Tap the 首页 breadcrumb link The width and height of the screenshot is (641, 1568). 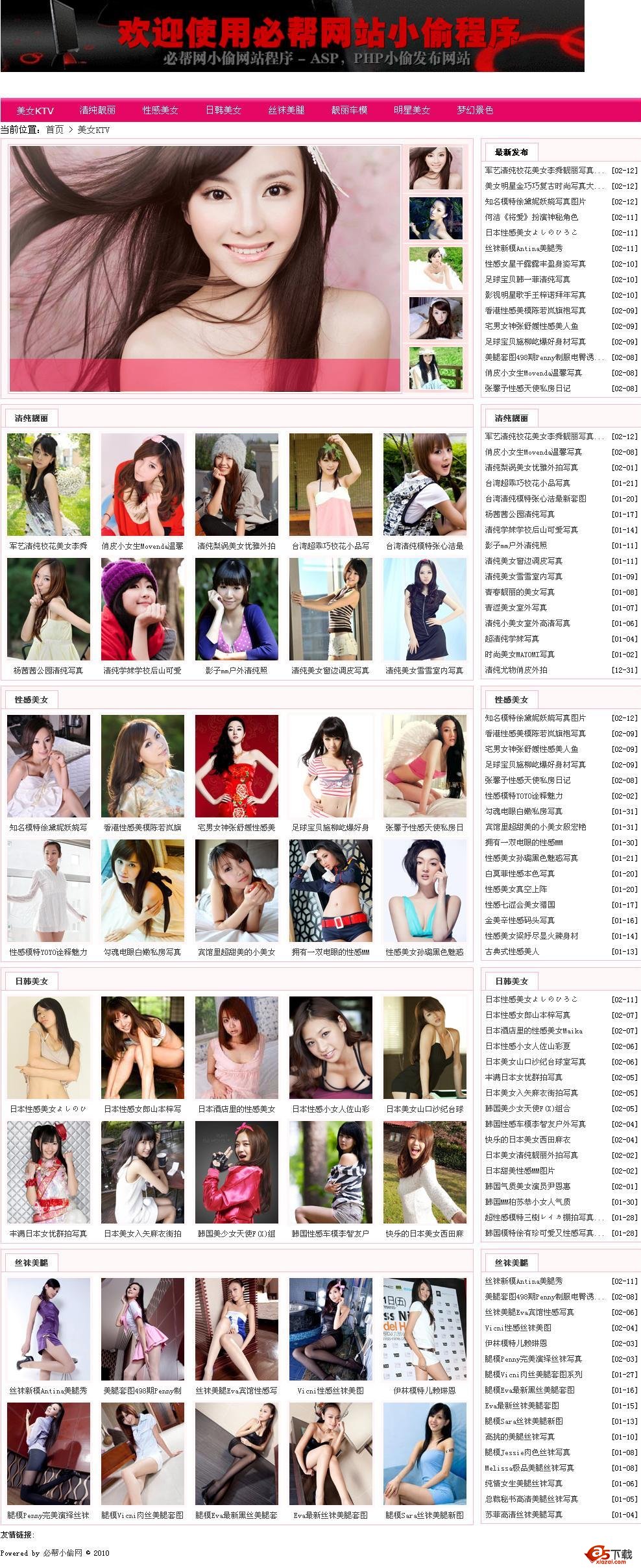54,130
